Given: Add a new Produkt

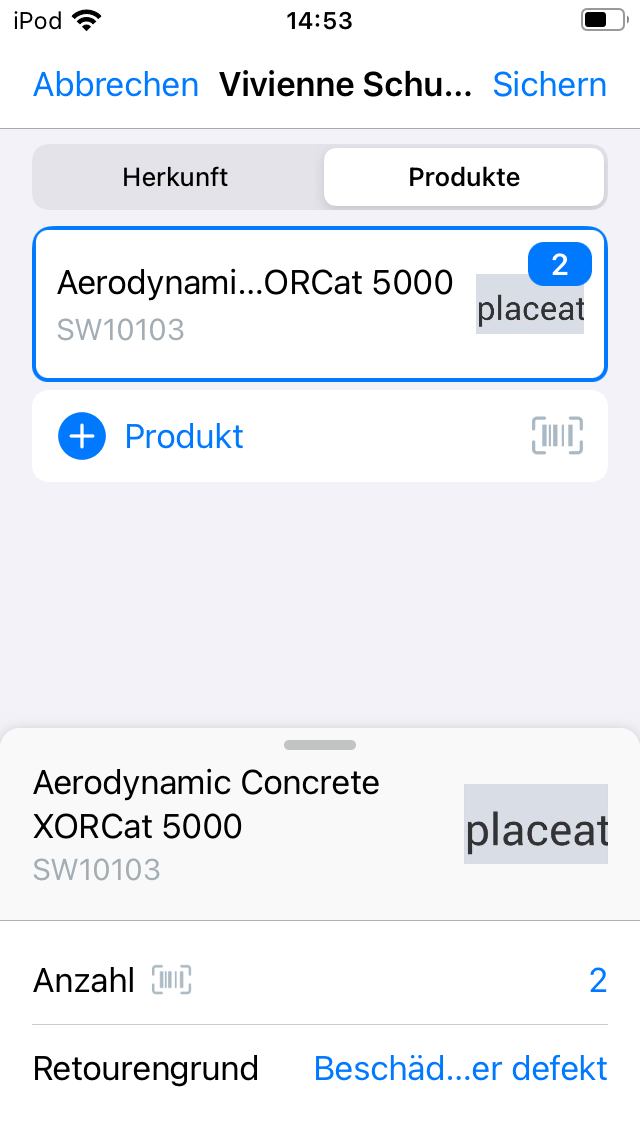Looking at the screenshot, I should point(152,437).
